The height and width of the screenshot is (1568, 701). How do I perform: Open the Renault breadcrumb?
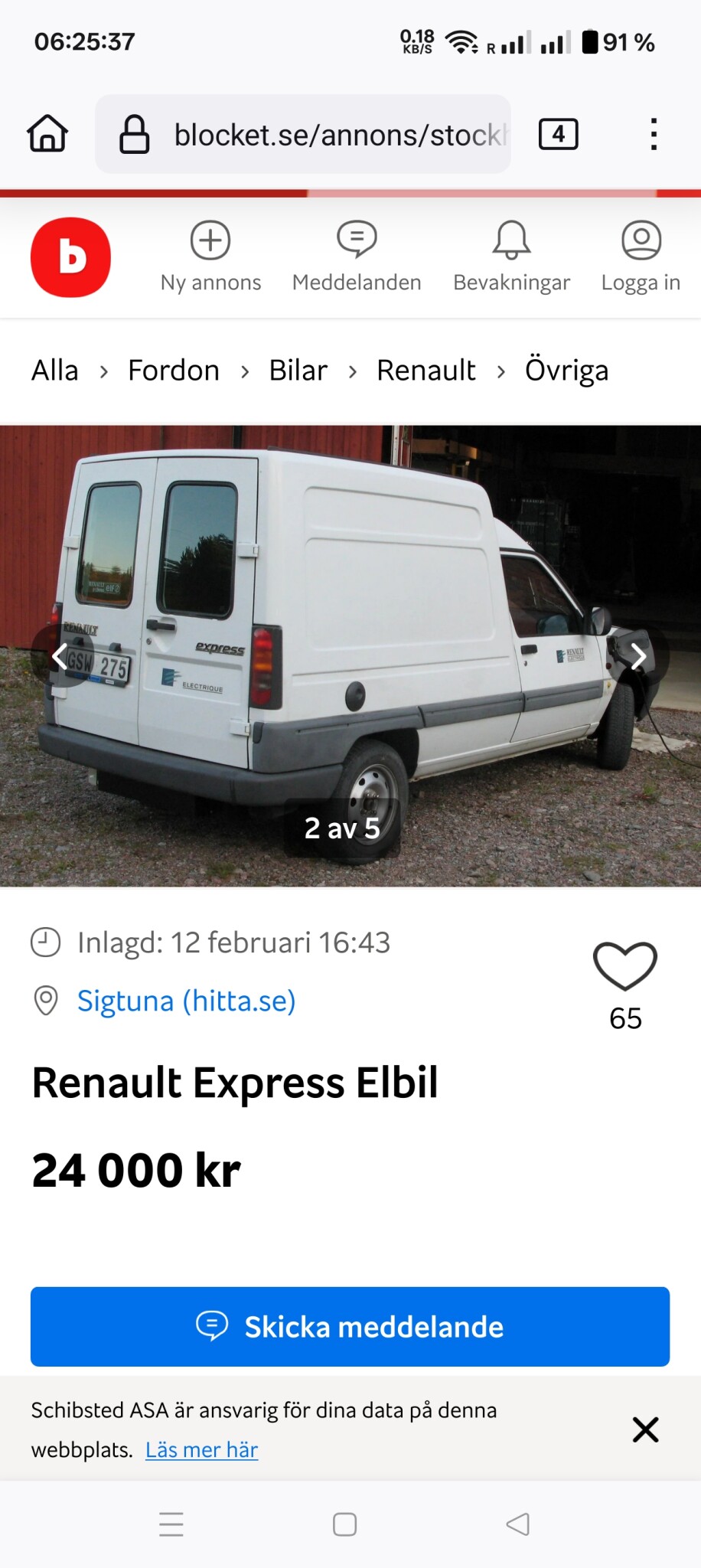click(x=425, y=371)
